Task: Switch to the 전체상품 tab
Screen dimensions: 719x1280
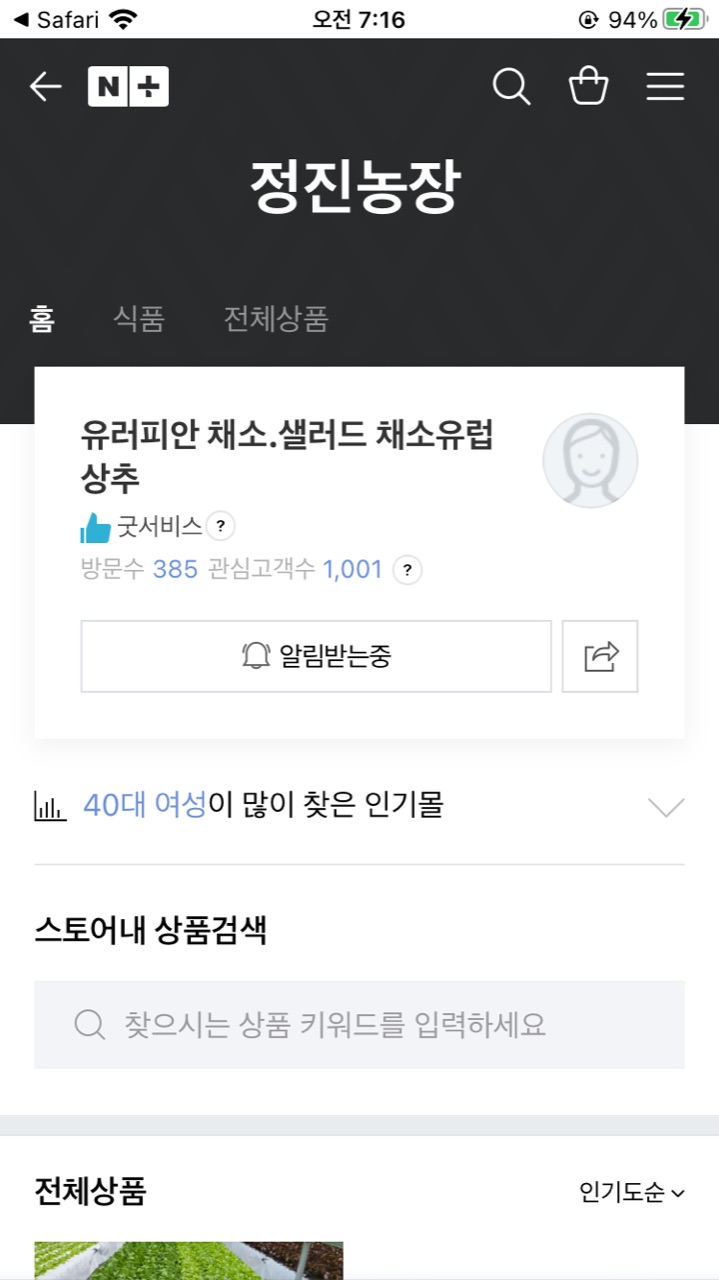Action: pyautogui.click(x=276, y=319)
